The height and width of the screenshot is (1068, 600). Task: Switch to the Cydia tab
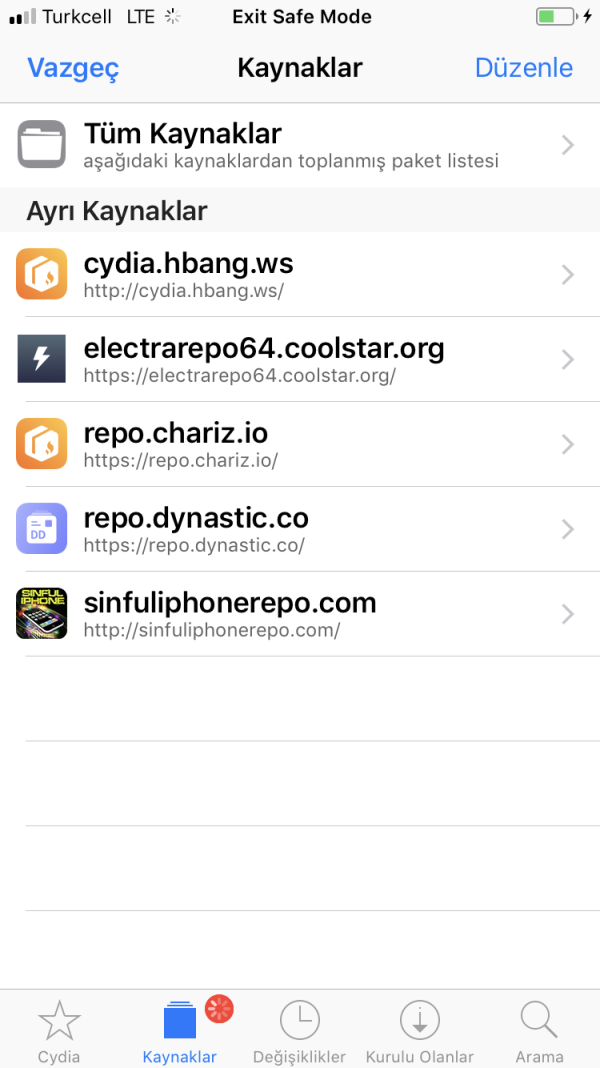point(59,1030)
